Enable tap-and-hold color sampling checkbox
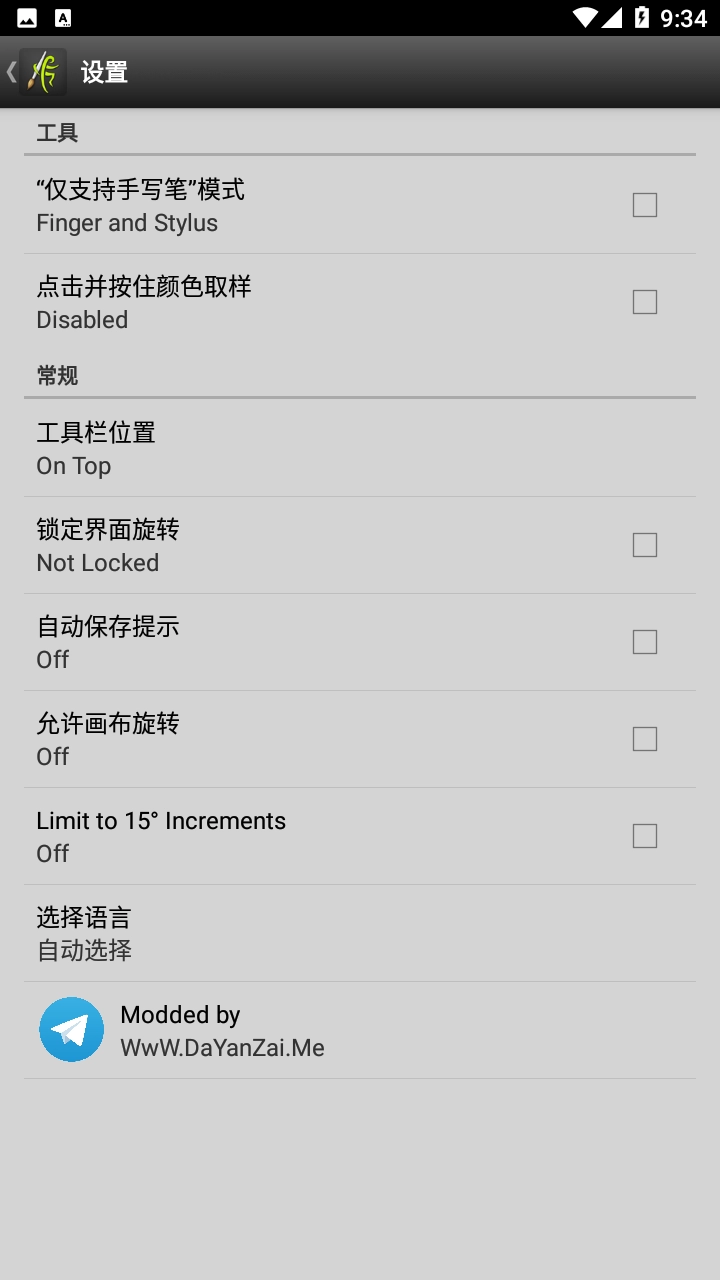720x1280 pixels. tap(644, 301)
